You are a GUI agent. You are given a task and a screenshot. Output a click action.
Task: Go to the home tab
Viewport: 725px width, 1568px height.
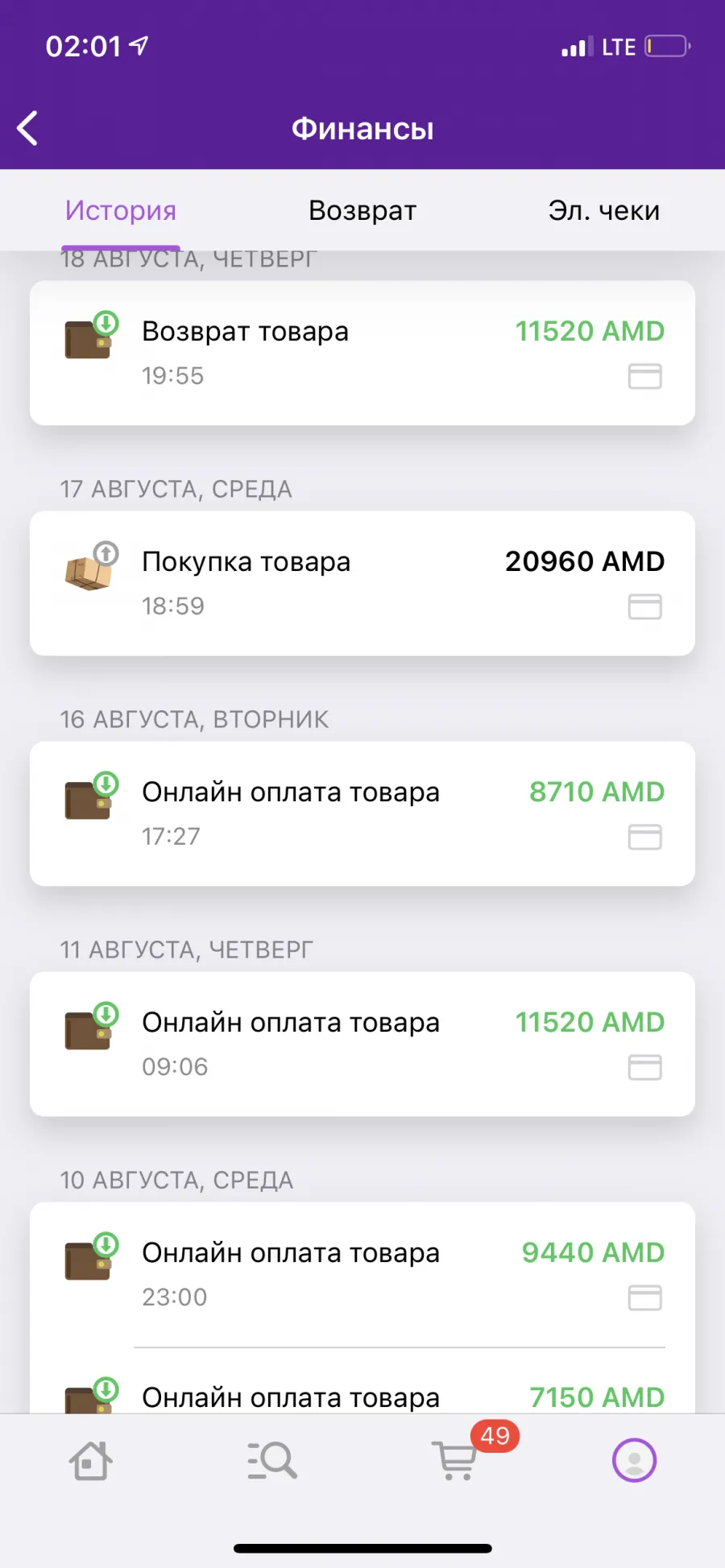coord(90,1460)
